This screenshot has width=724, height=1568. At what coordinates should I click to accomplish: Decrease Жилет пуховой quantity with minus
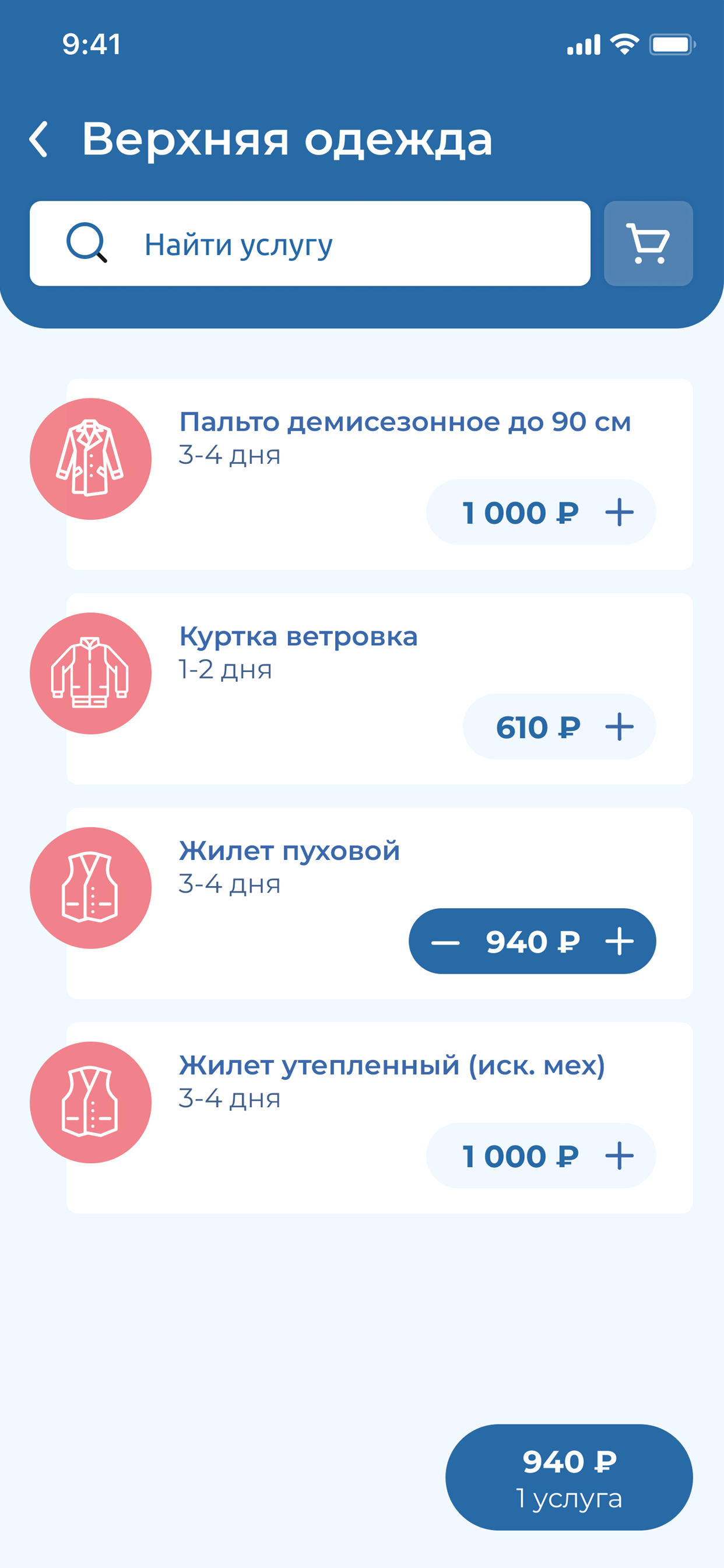click(445, 942)
